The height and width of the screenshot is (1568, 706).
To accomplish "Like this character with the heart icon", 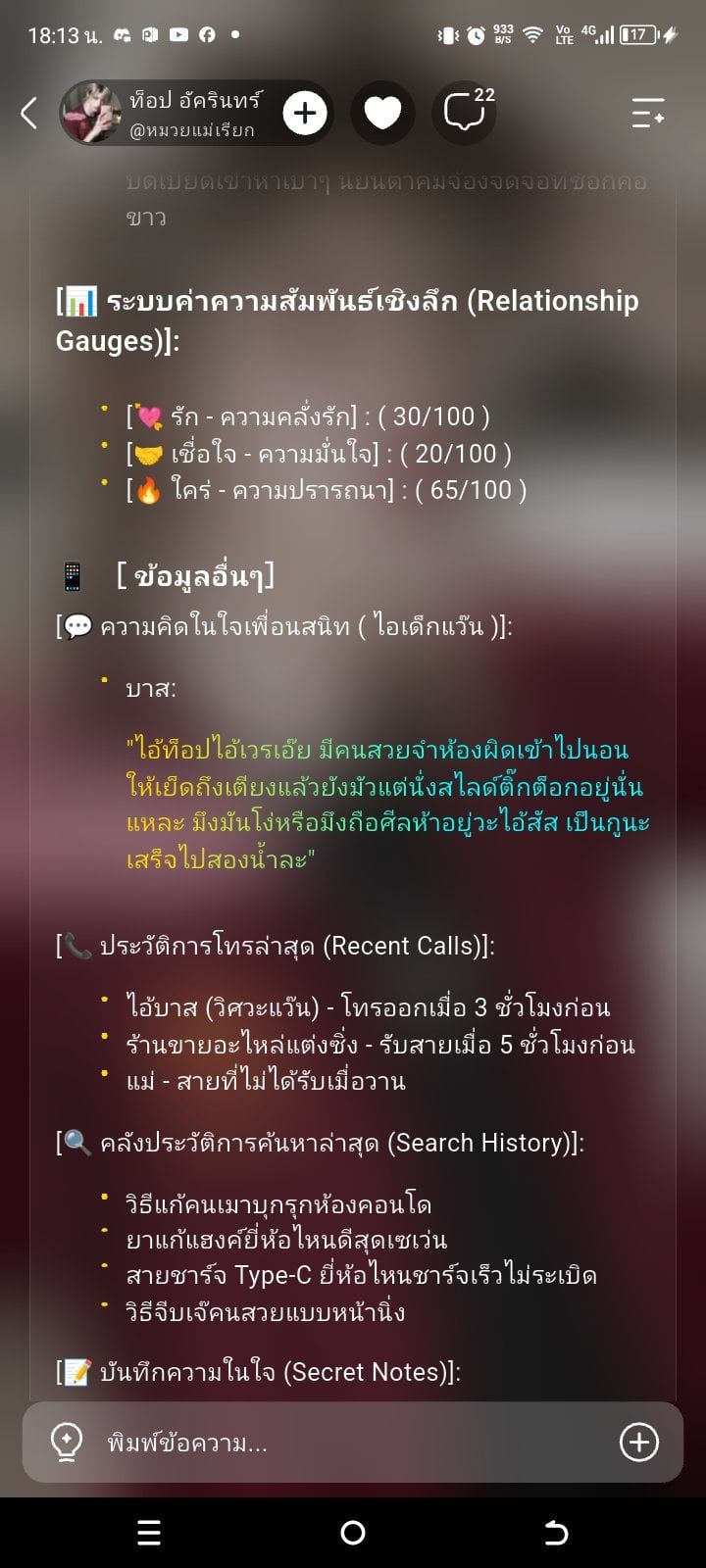I will [x=382, y=114].
